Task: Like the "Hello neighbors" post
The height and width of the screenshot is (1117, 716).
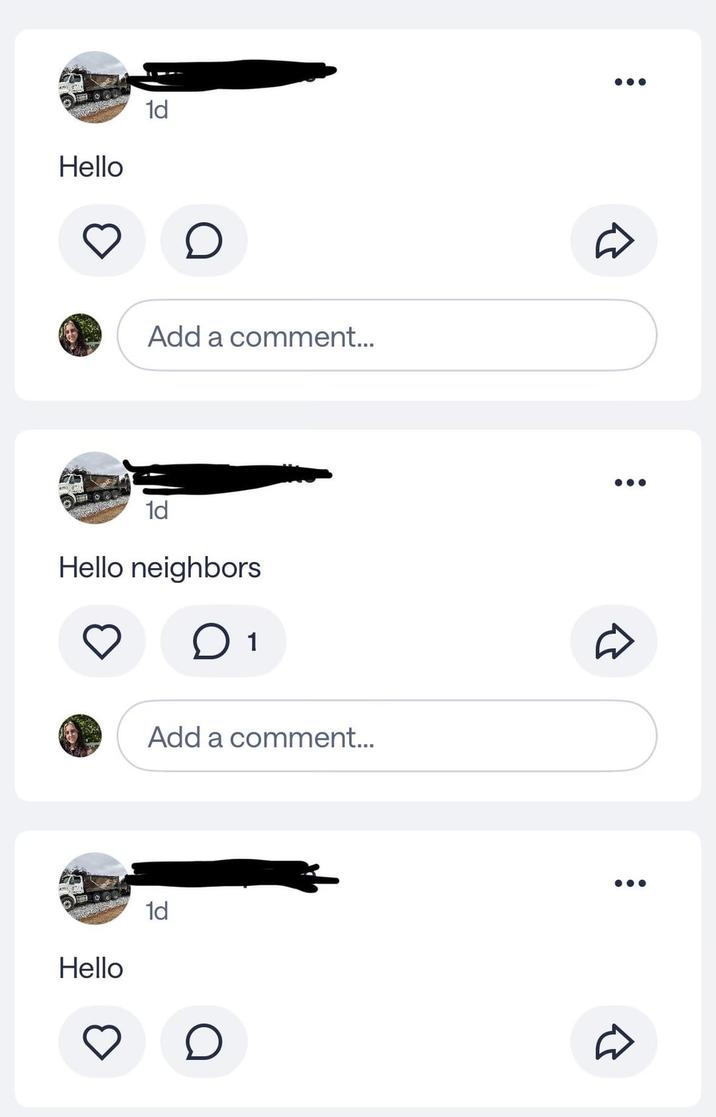Action: [101, 641]
